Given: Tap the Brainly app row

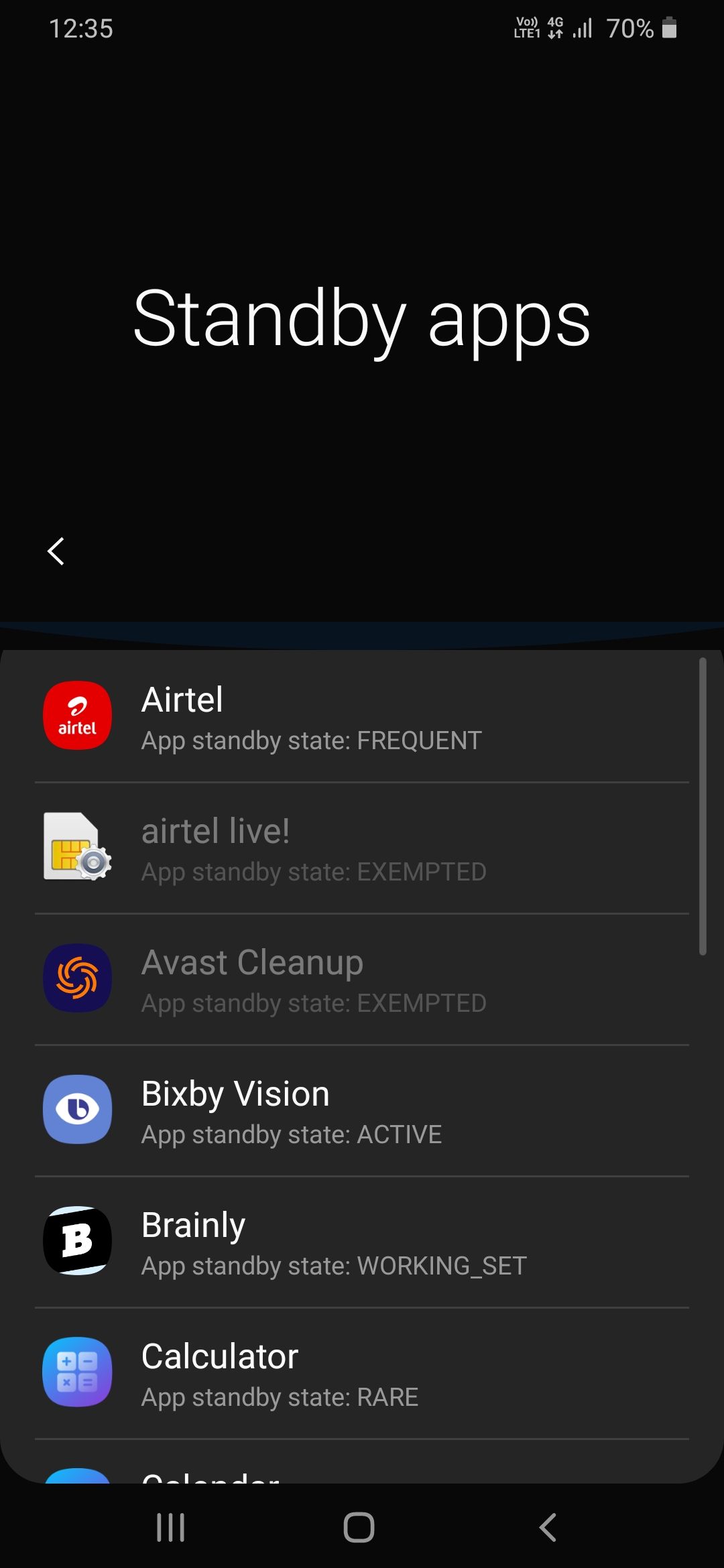Looking at the screenshot, I should pyautogui.click(x=362, y=1242).
